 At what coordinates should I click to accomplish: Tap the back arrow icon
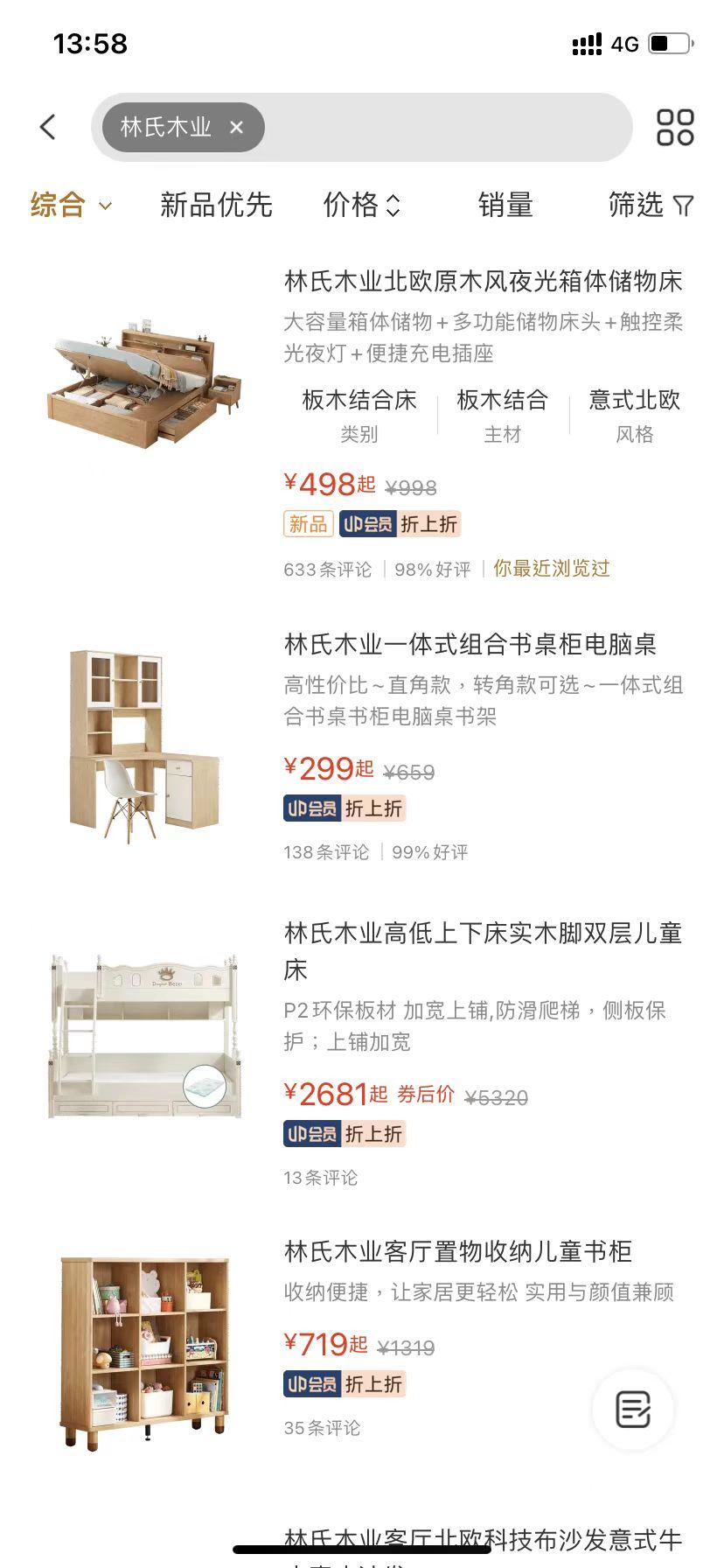coord(48,126)
